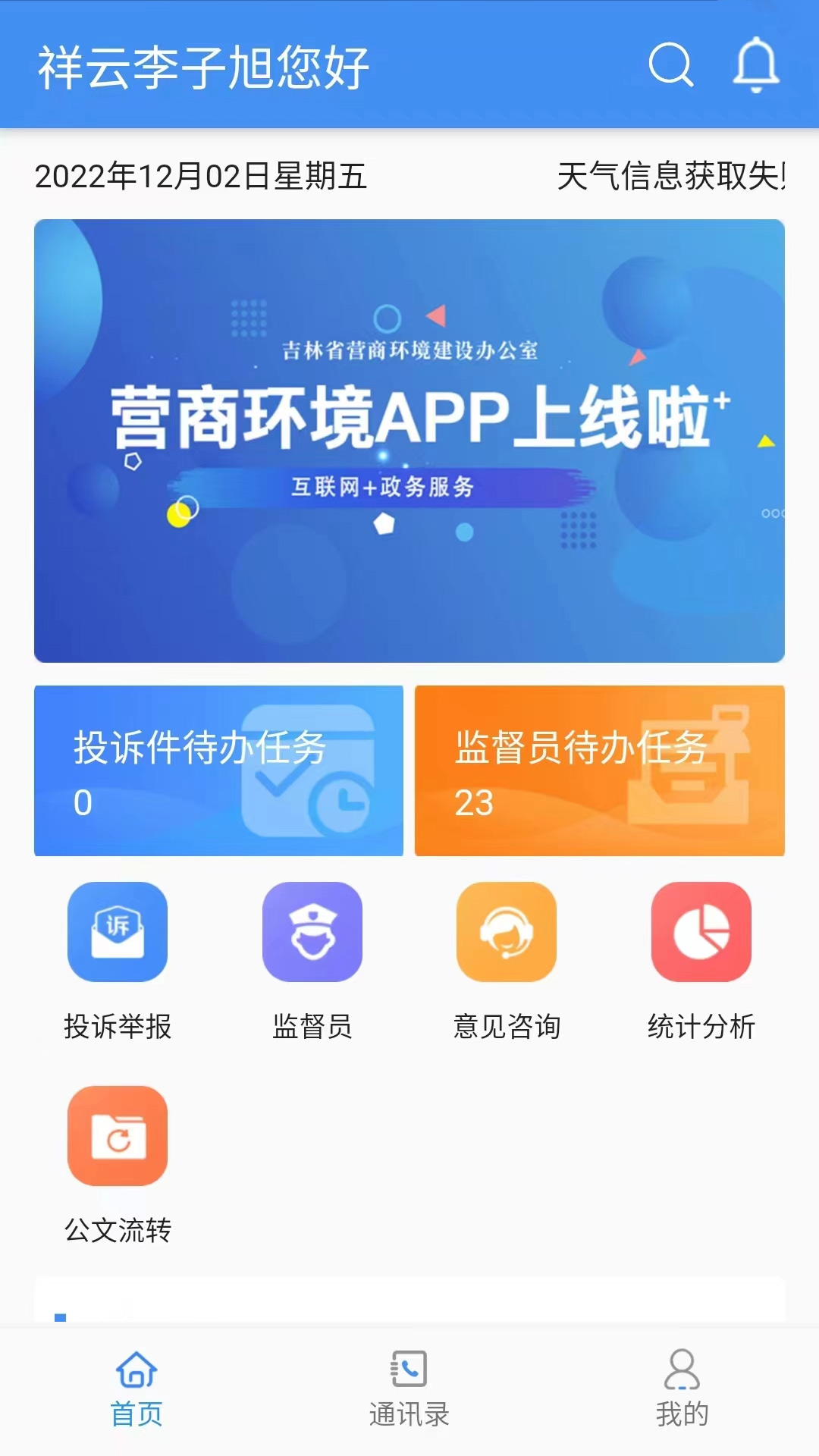Go to the 我的 tab
This screenshot has width=819, height=1456.
(682, 1389)
